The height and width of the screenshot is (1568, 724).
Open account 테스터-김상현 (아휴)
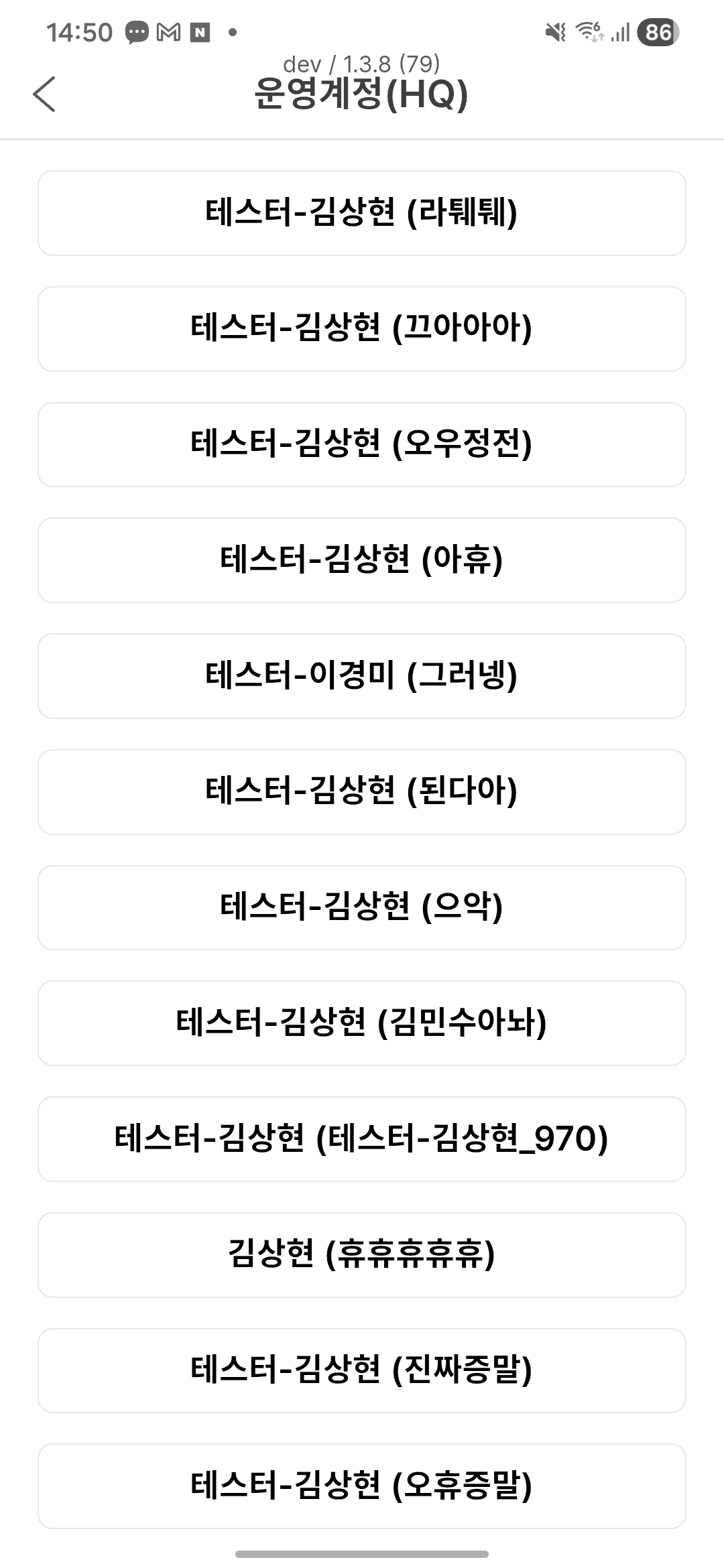click(362, 560)
